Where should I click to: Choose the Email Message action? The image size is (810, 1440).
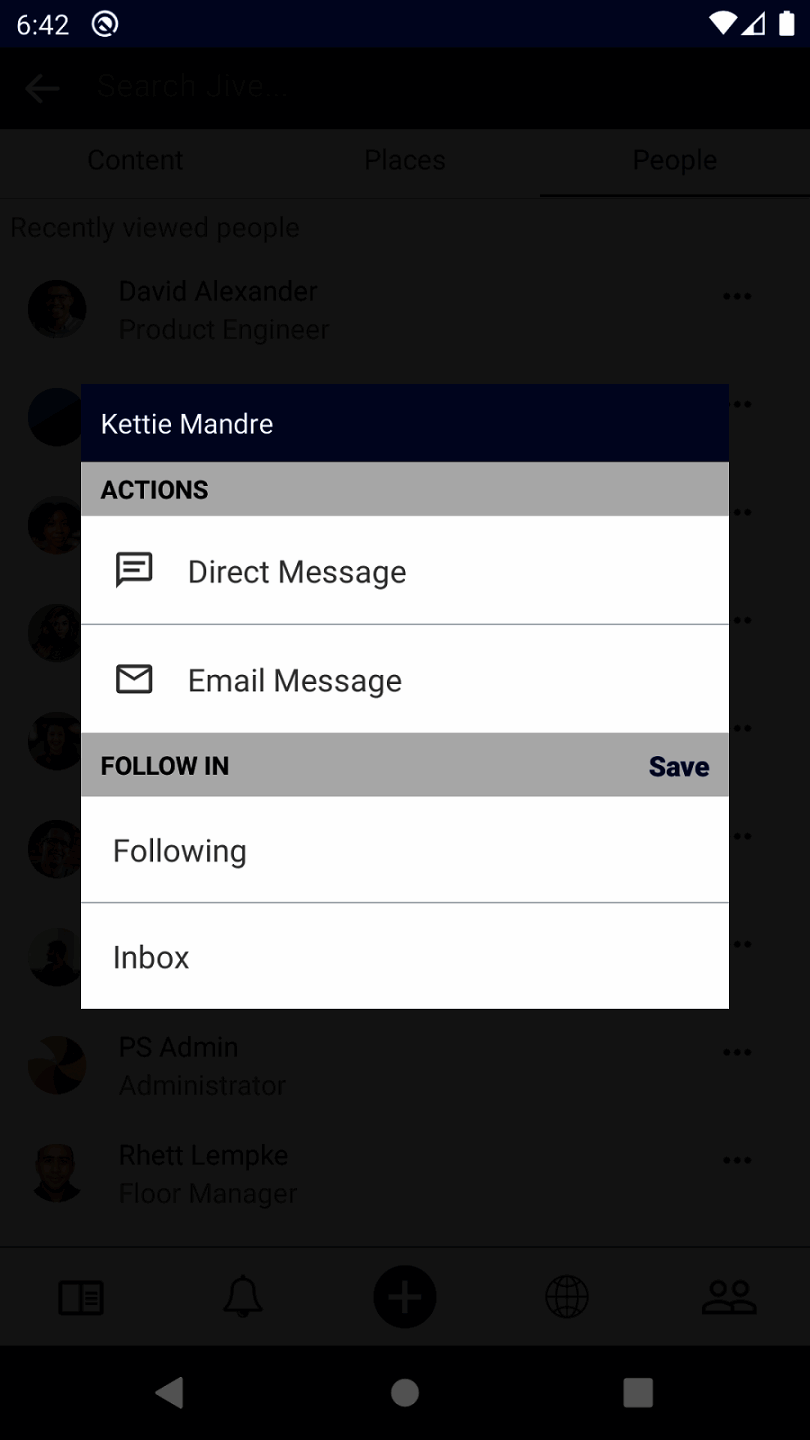coord(295,680)
